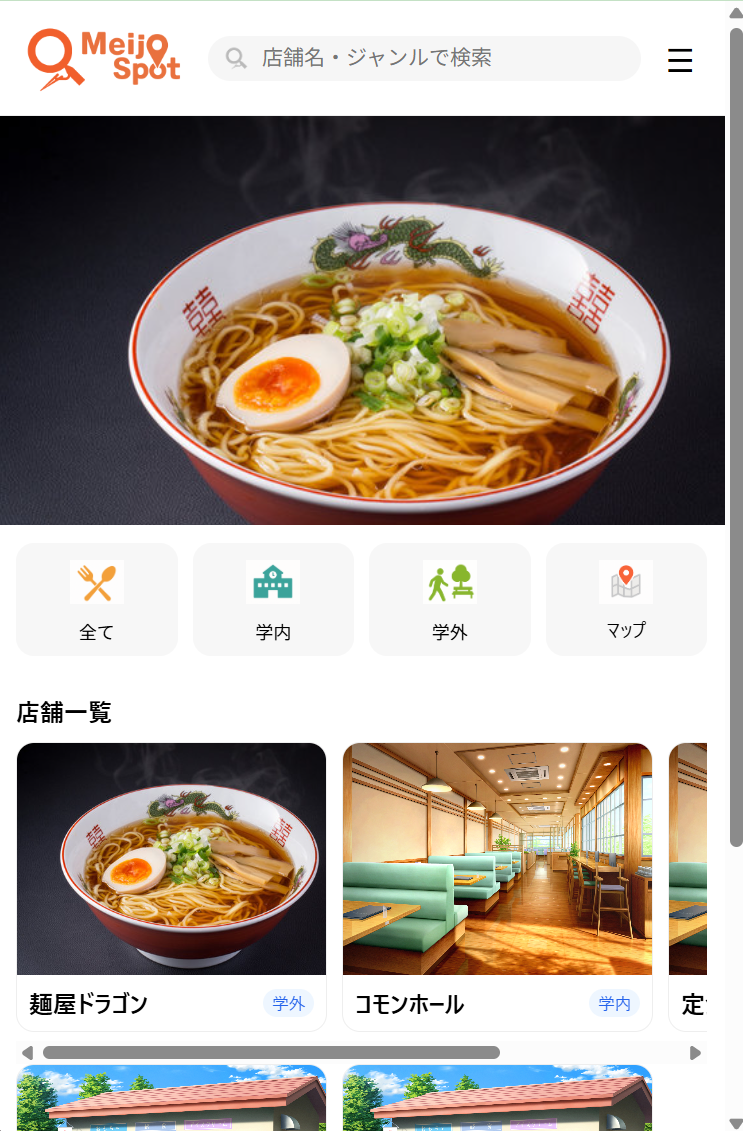Tap the Meijo Spot logo to go home
The height and width of the screenshot is (1131, 743).
coord(105,59)
